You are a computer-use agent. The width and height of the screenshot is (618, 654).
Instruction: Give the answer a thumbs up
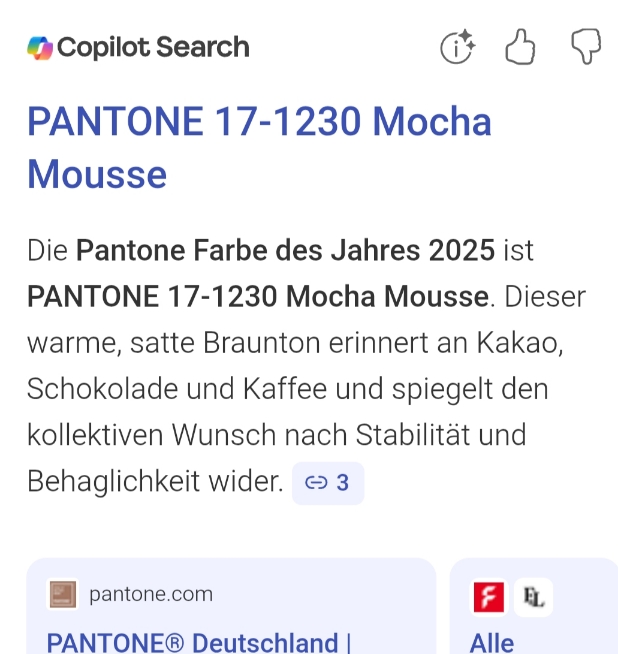click(520, 47)
